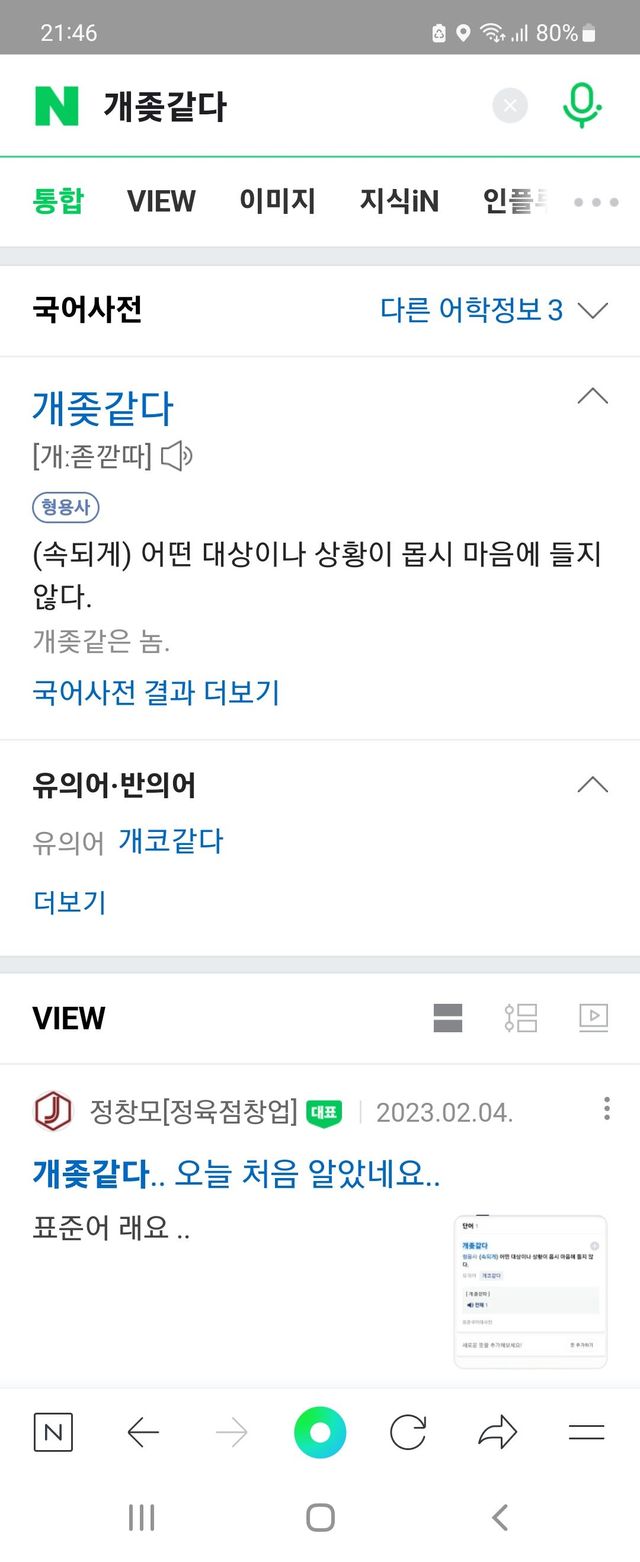This screenshot has width=640, height=1562.
Task: Start voice search with the microphone
Action: pyautogui.click(x=581, y=105)
